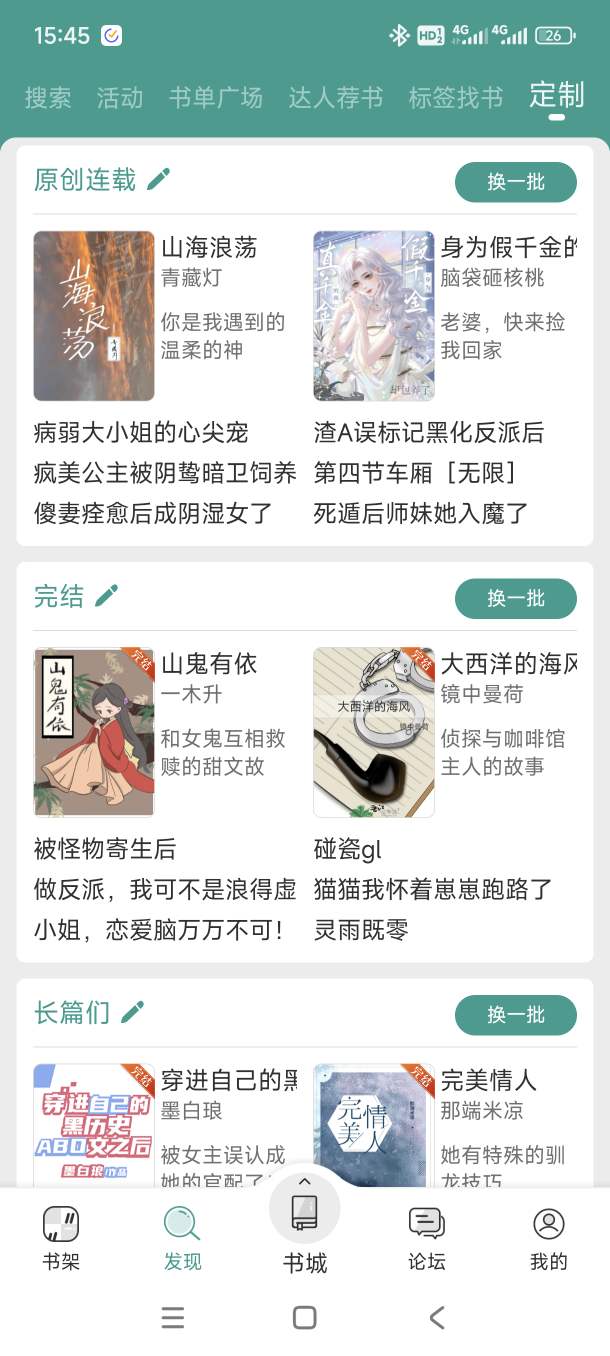
Task: Tap the pencil icon next to 完结
Action: (106, 596)
